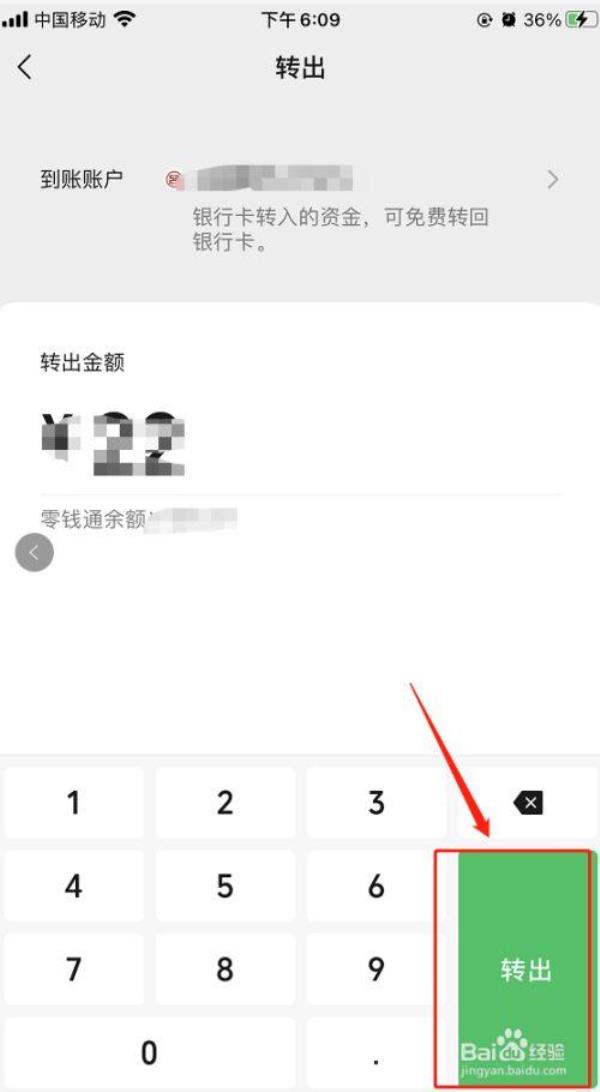Enter digit 9 on the keypad

pos(376,969)
